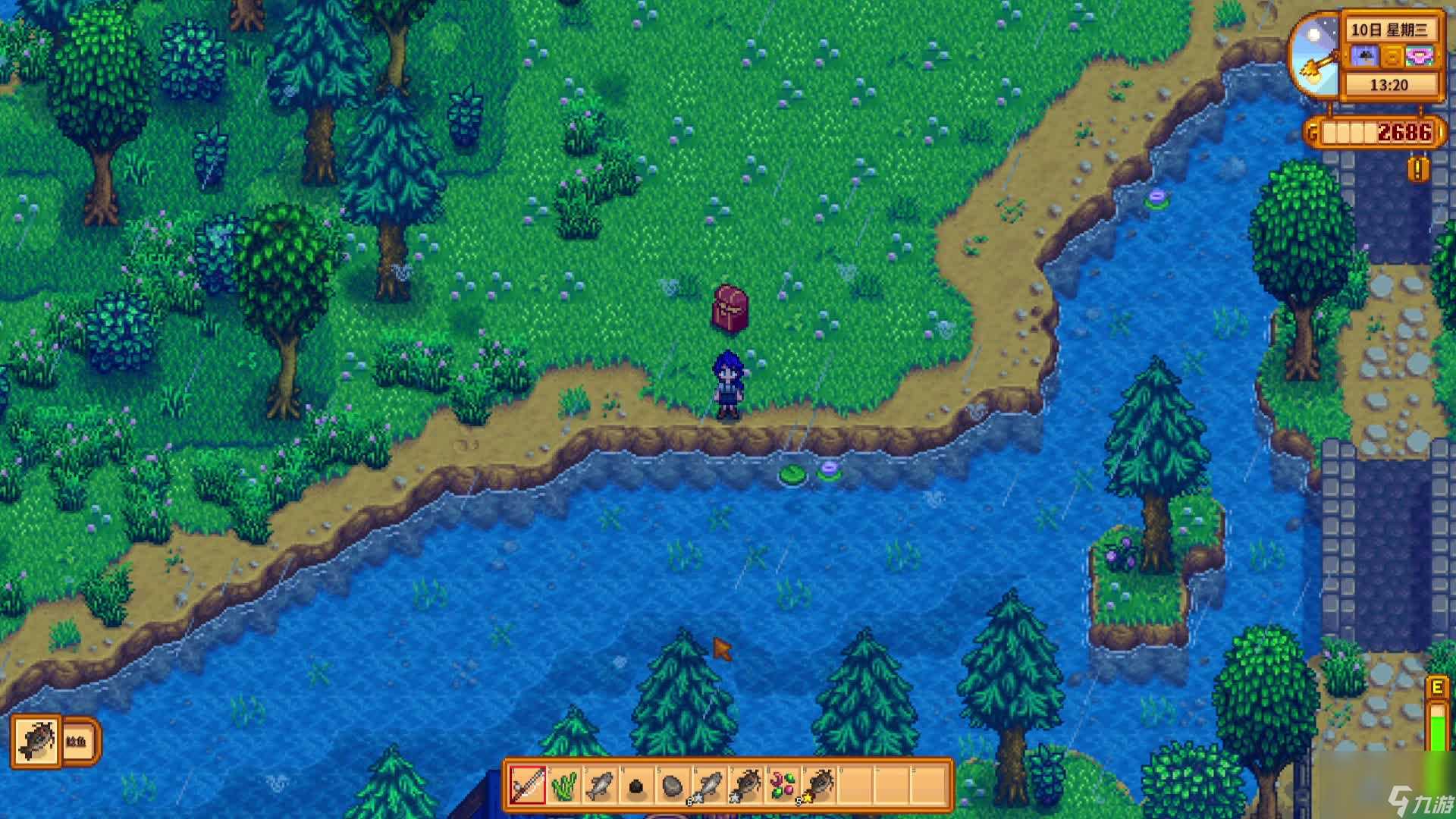Open the red storage chest
Image resolution: width=1456 pixels, height=819 pixels.
point(731,308)
